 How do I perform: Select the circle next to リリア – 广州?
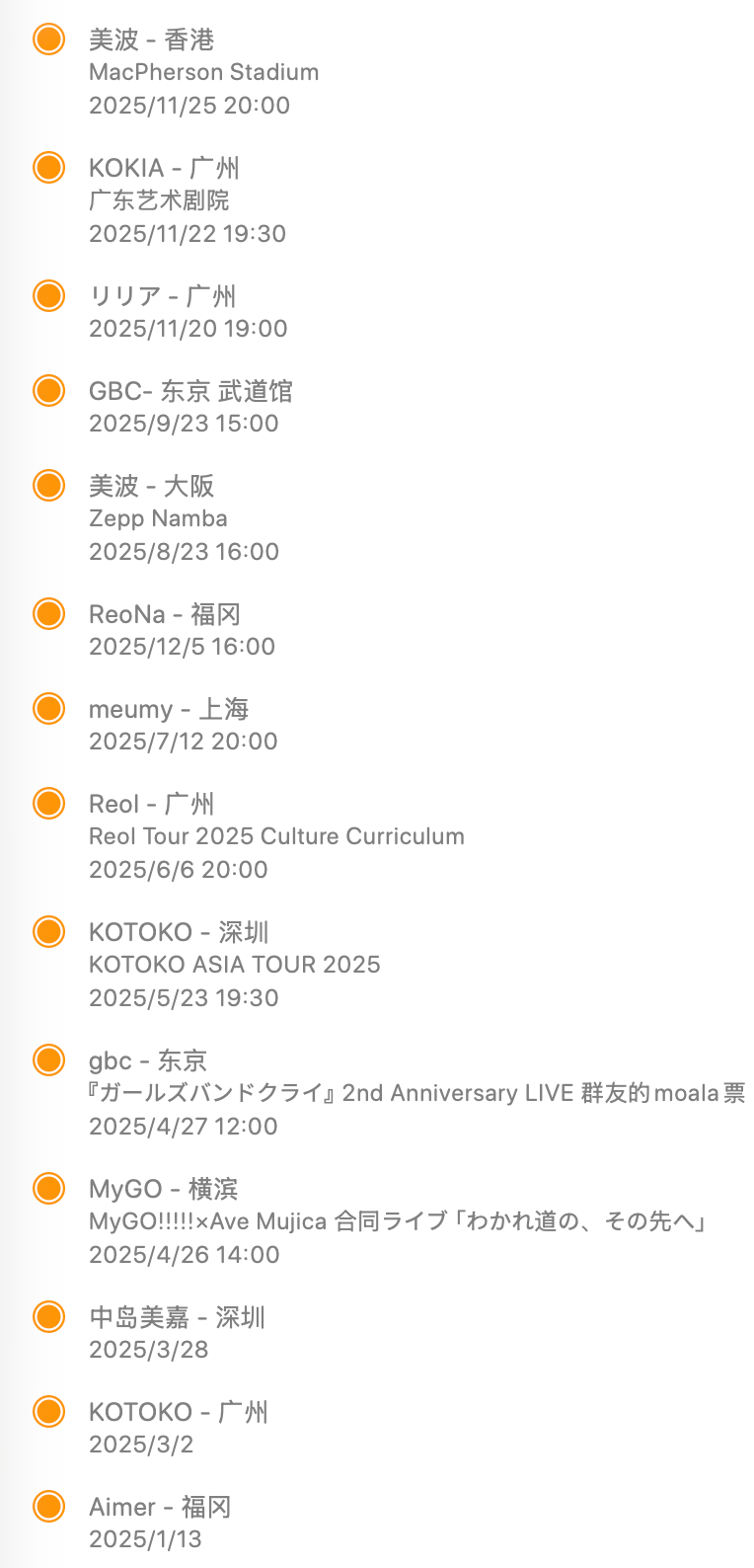(48, 294)
